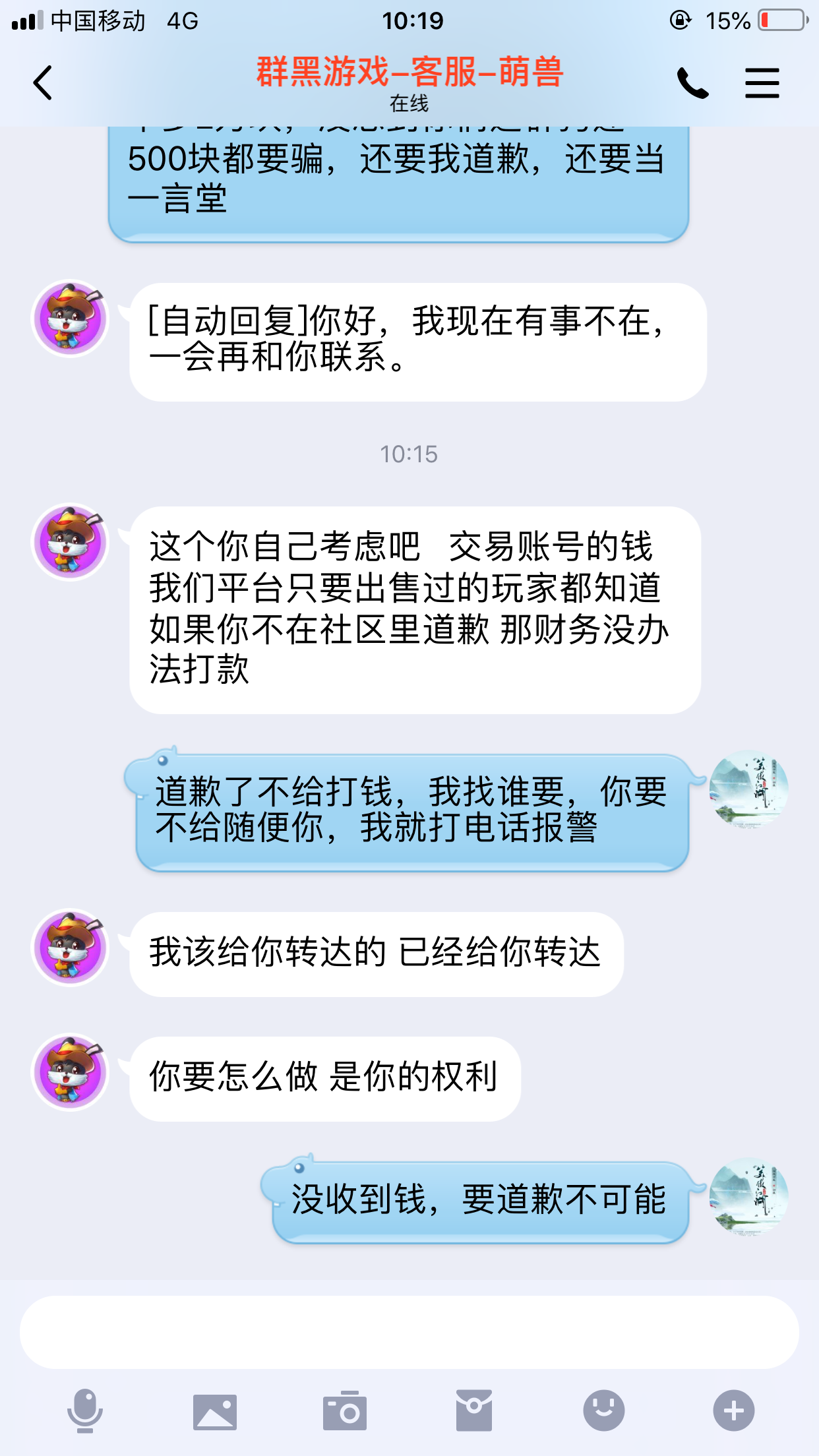Expand more options with plus button
This screenshot has width=819, height=1456.
[733, 1411]
